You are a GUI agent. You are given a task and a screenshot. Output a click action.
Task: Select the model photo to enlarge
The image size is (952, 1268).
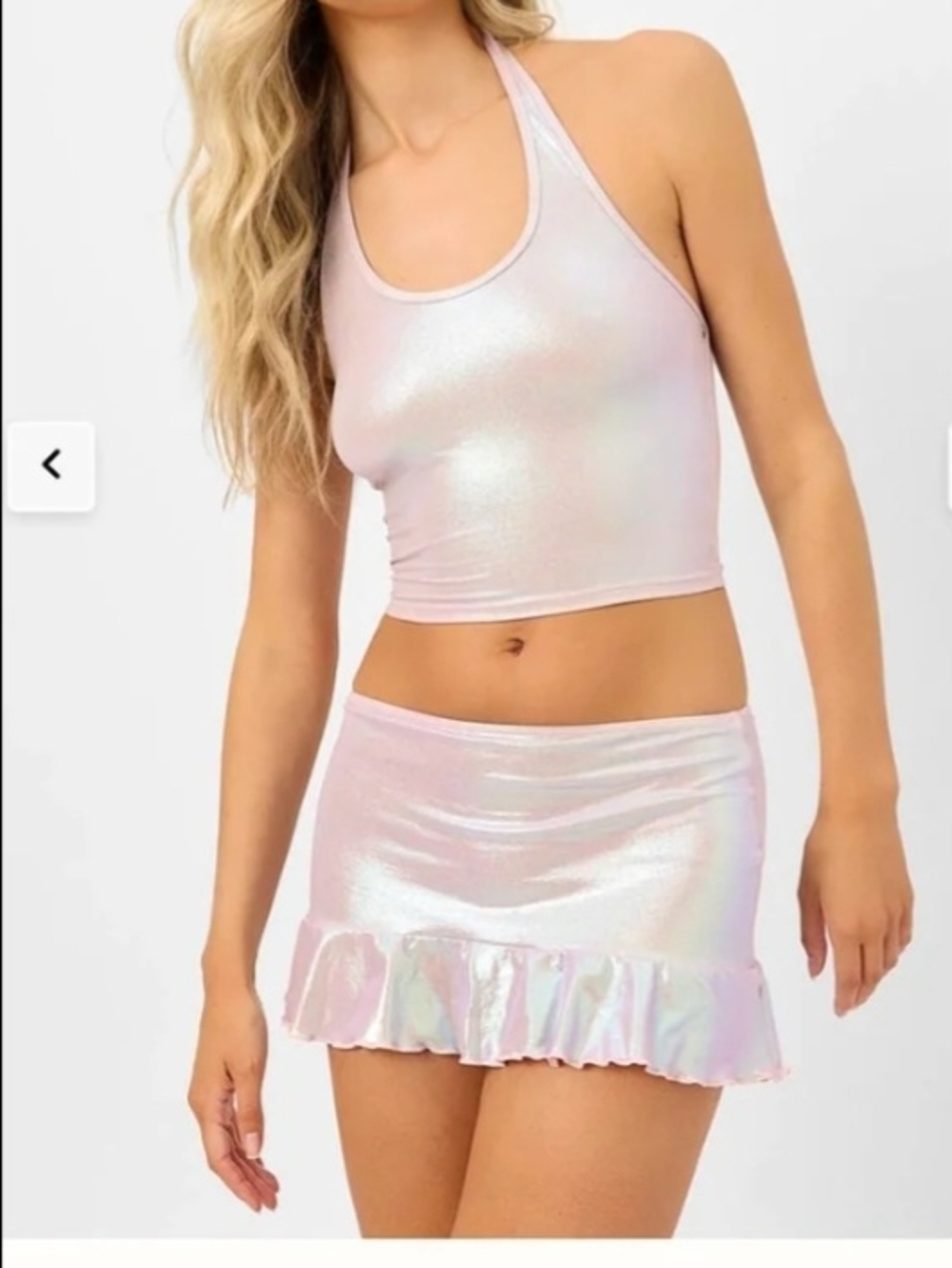476,634
